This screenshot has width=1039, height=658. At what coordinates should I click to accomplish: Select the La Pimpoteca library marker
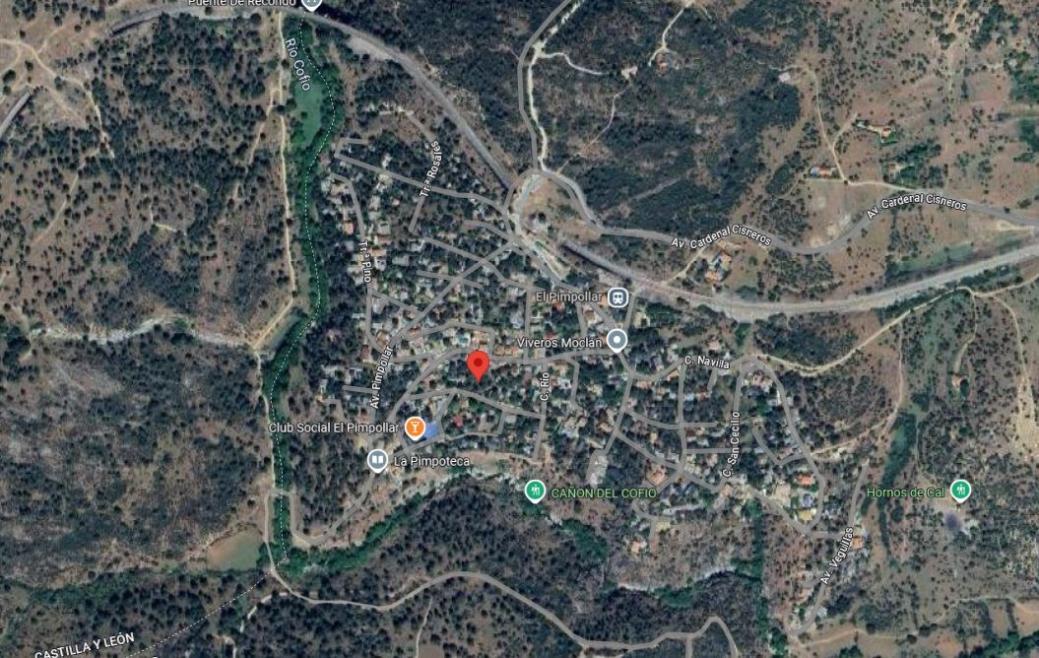pyautogui.click(x=377, y=461)
